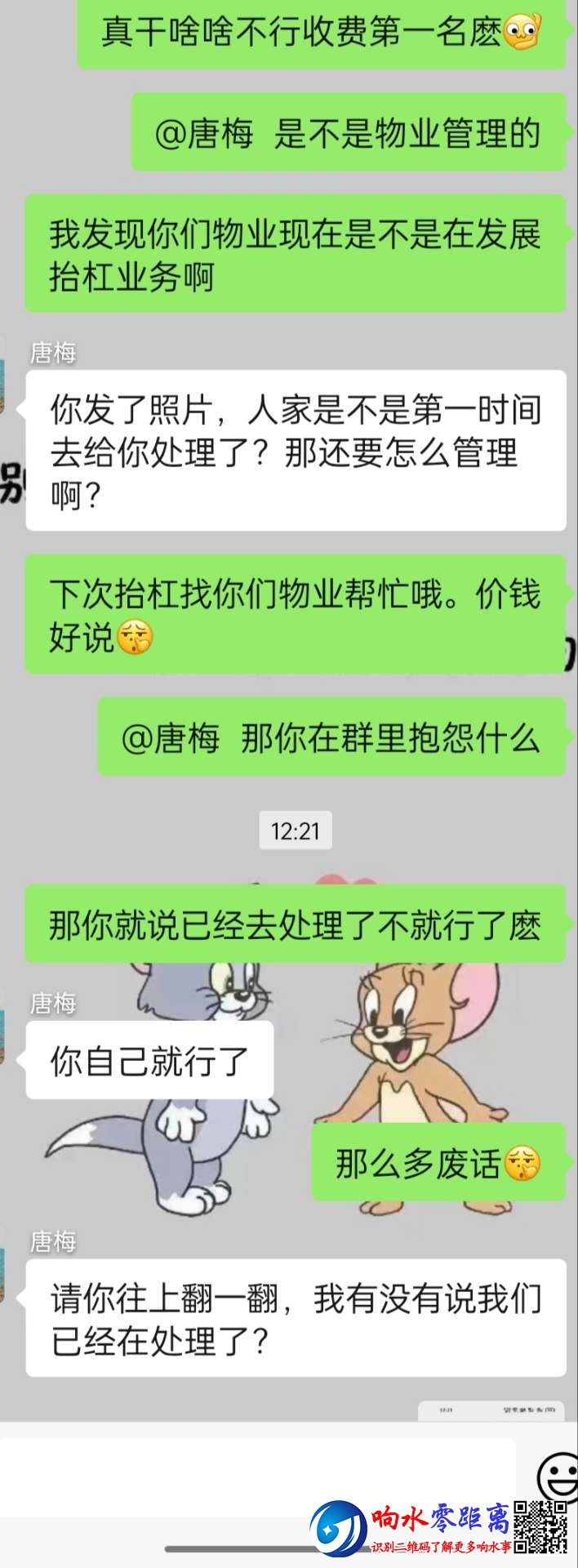This screenshot has width=578, height=1568.
Task: Tap the message input field
Action: point(257,1477)
